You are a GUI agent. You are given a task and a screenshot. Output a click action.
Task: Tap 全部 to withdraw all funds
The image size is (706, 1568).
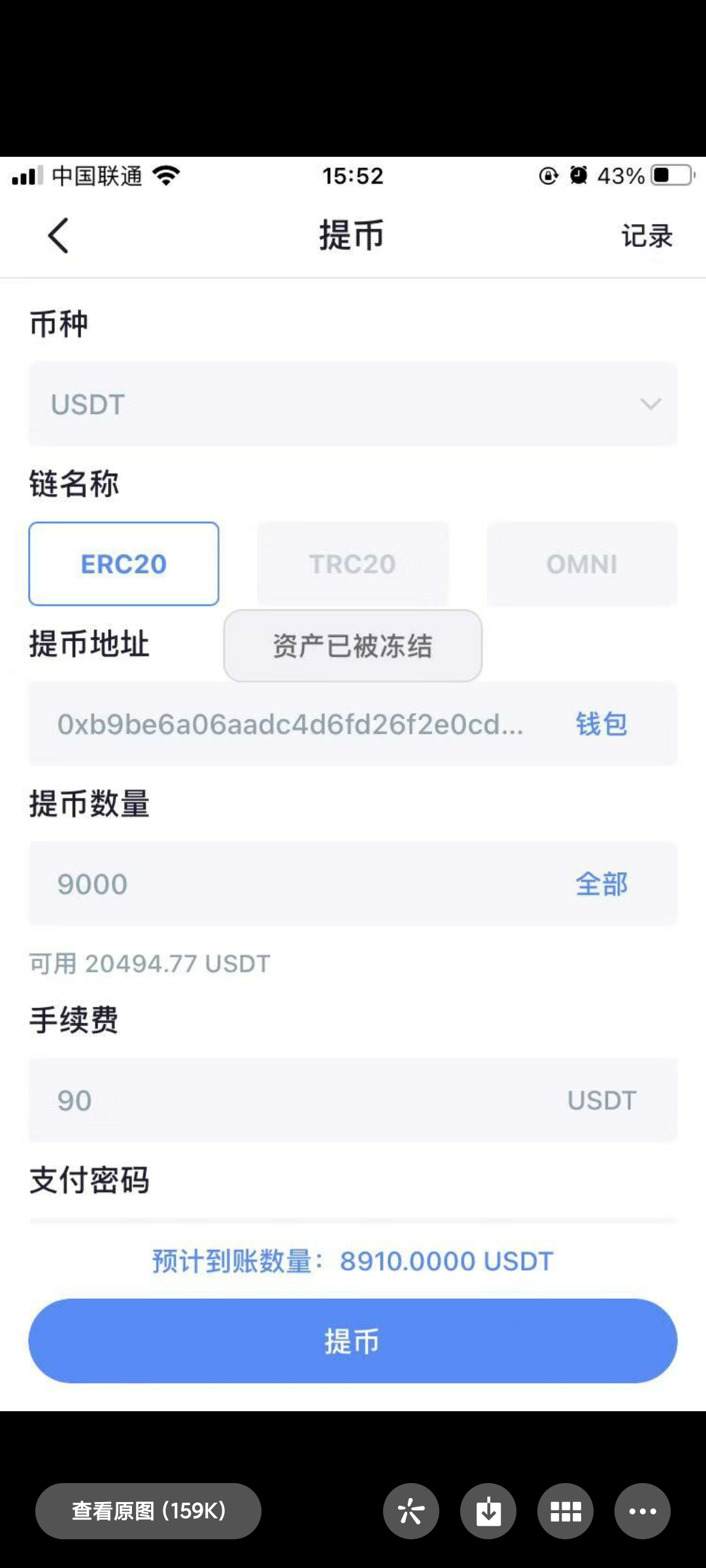point(601,883)
